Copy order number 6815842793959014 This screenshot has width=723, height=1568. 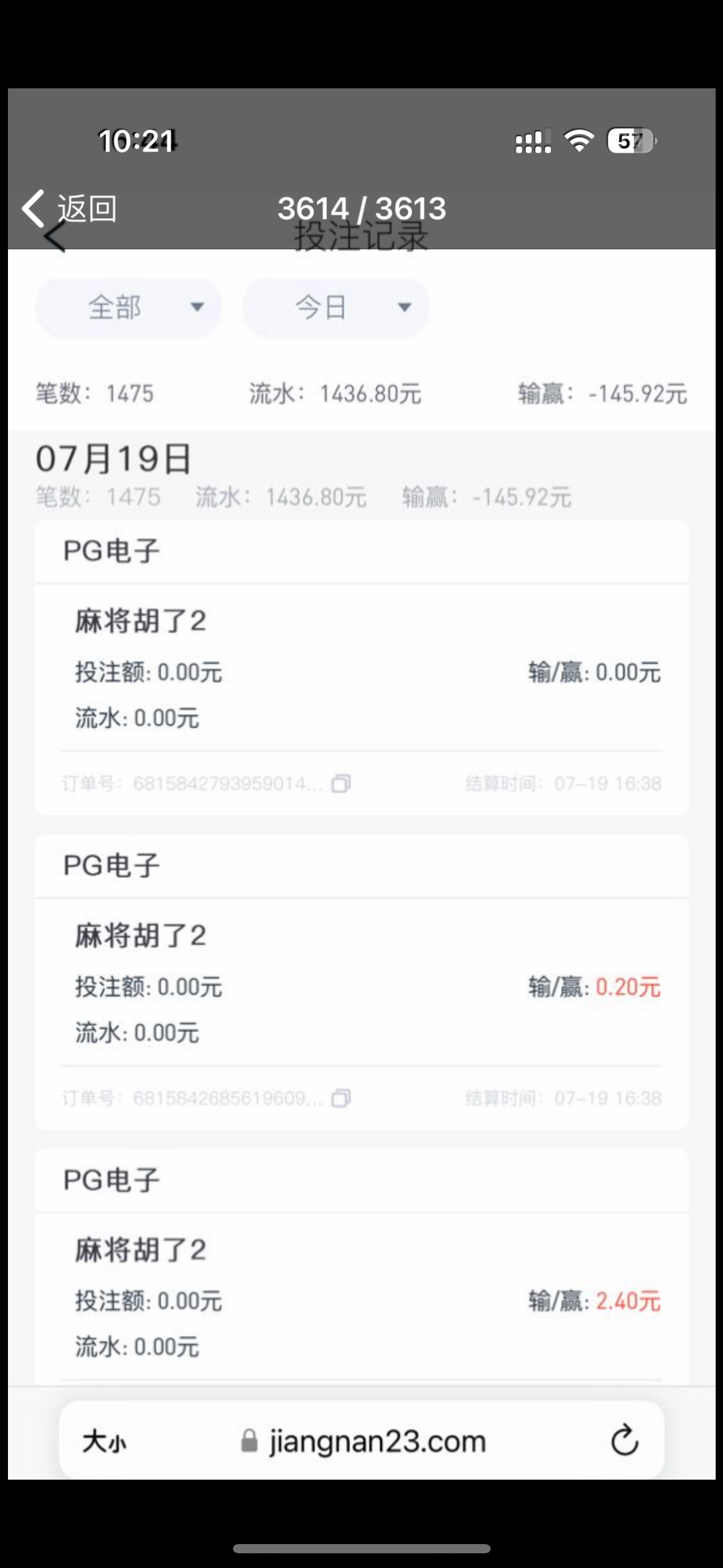(x=341, y=783)
